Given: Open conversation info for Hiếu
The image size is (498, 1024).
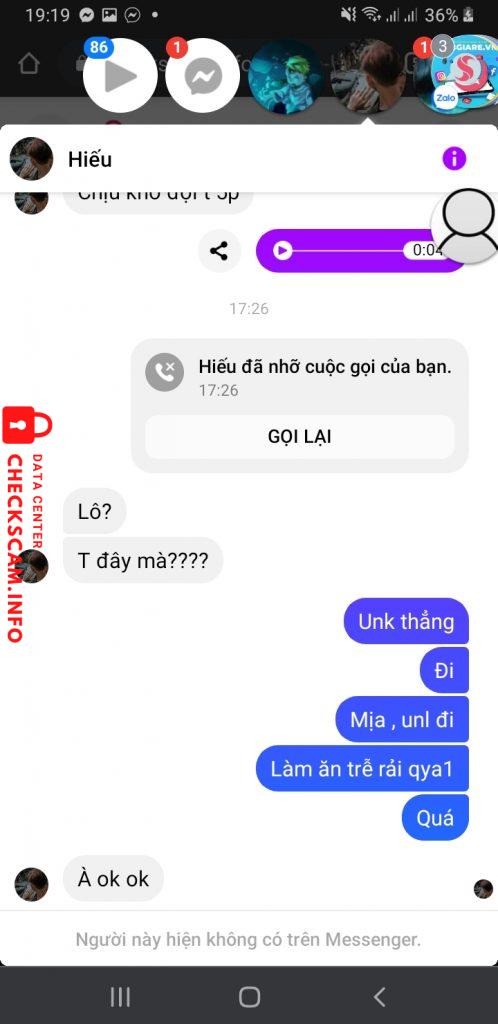Looking at the screenshot, I should pyautogui.click(x=454, y=159).
